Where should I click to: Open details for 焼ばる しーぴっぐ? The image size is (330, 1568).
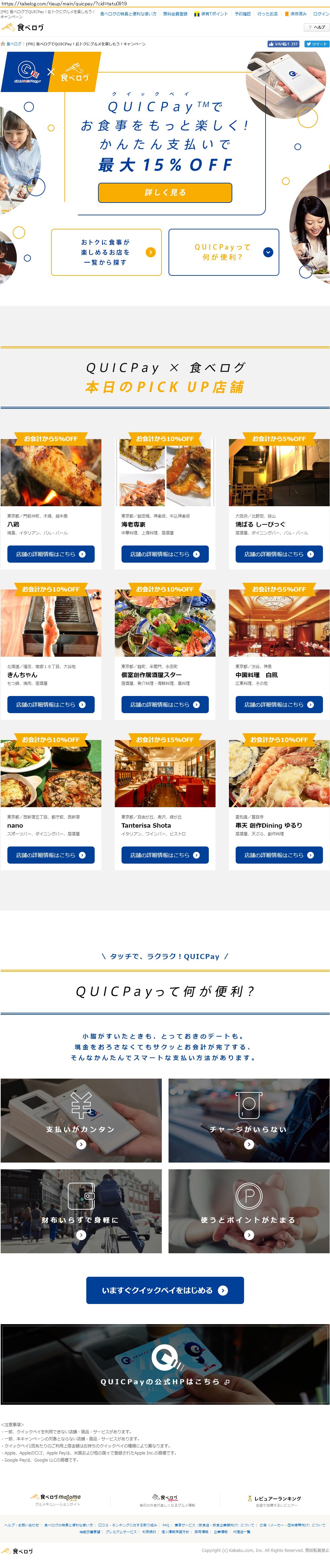(279, 554)
